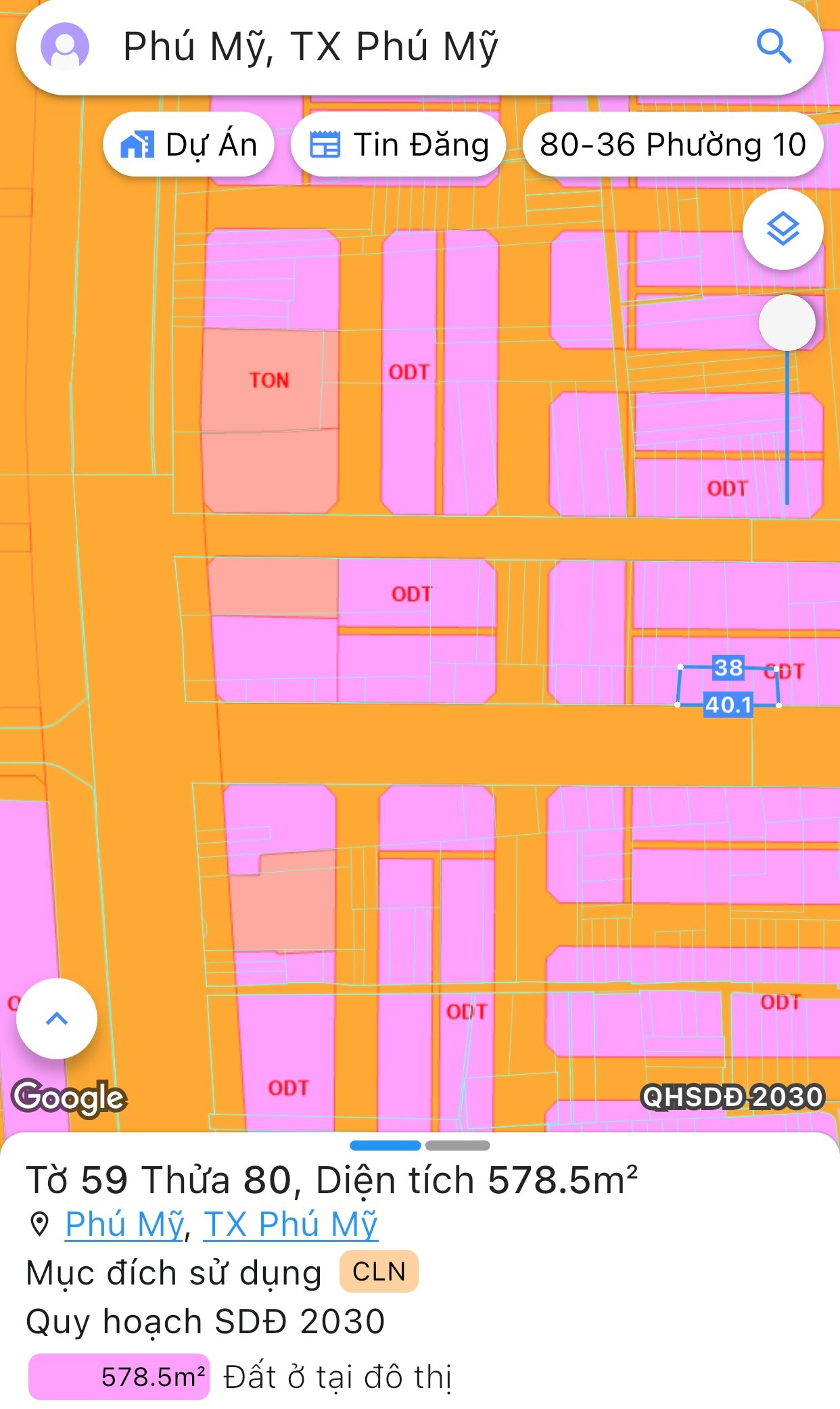Open the user profile avatar
840x1409 pixels.
click(65, 47)
